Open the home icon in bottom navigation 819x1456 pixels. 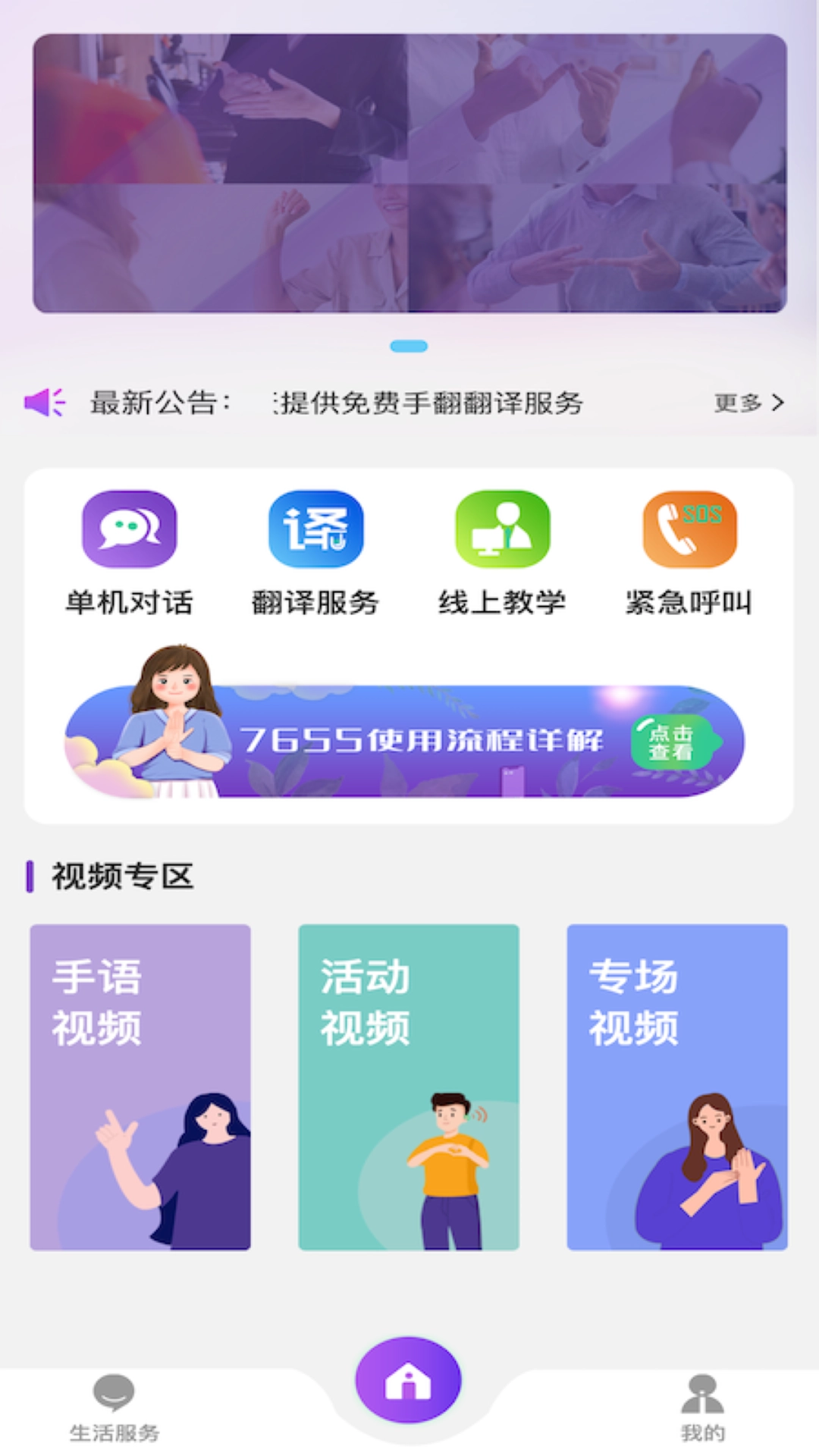click(409, 1380)
